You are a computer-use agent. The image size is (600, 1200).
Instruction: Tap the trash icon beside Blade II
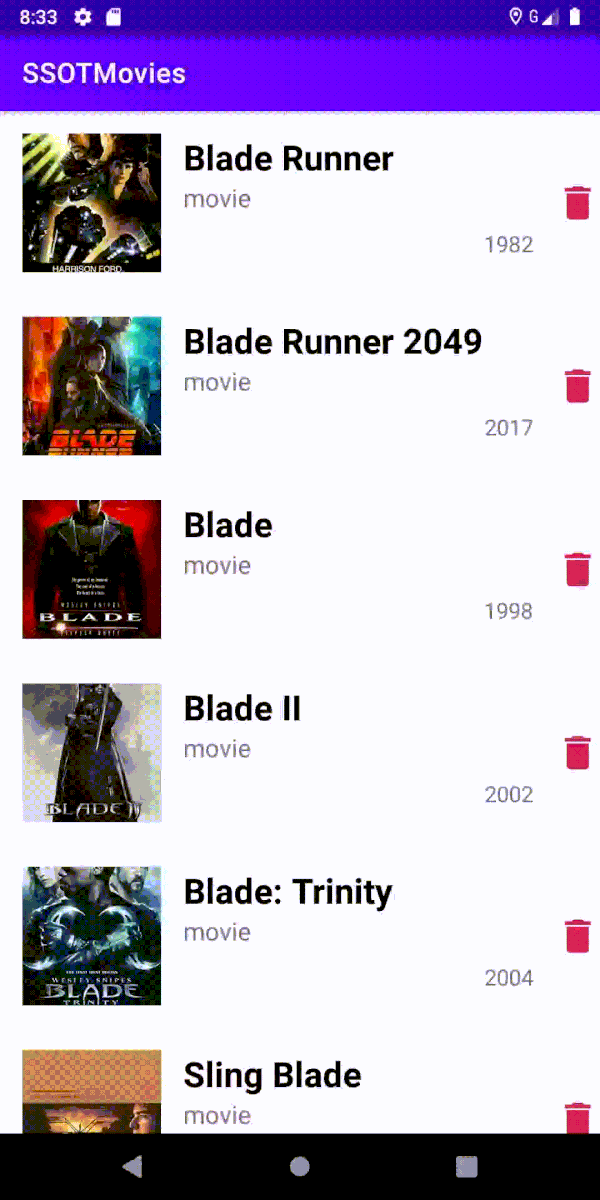pyautogui.click(x=577, y=752)
